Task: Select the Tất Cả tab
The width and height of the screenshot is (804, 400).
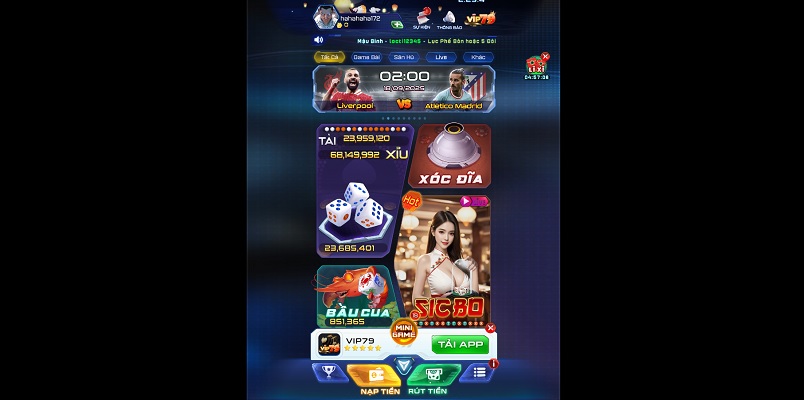Action: point(329,57)
